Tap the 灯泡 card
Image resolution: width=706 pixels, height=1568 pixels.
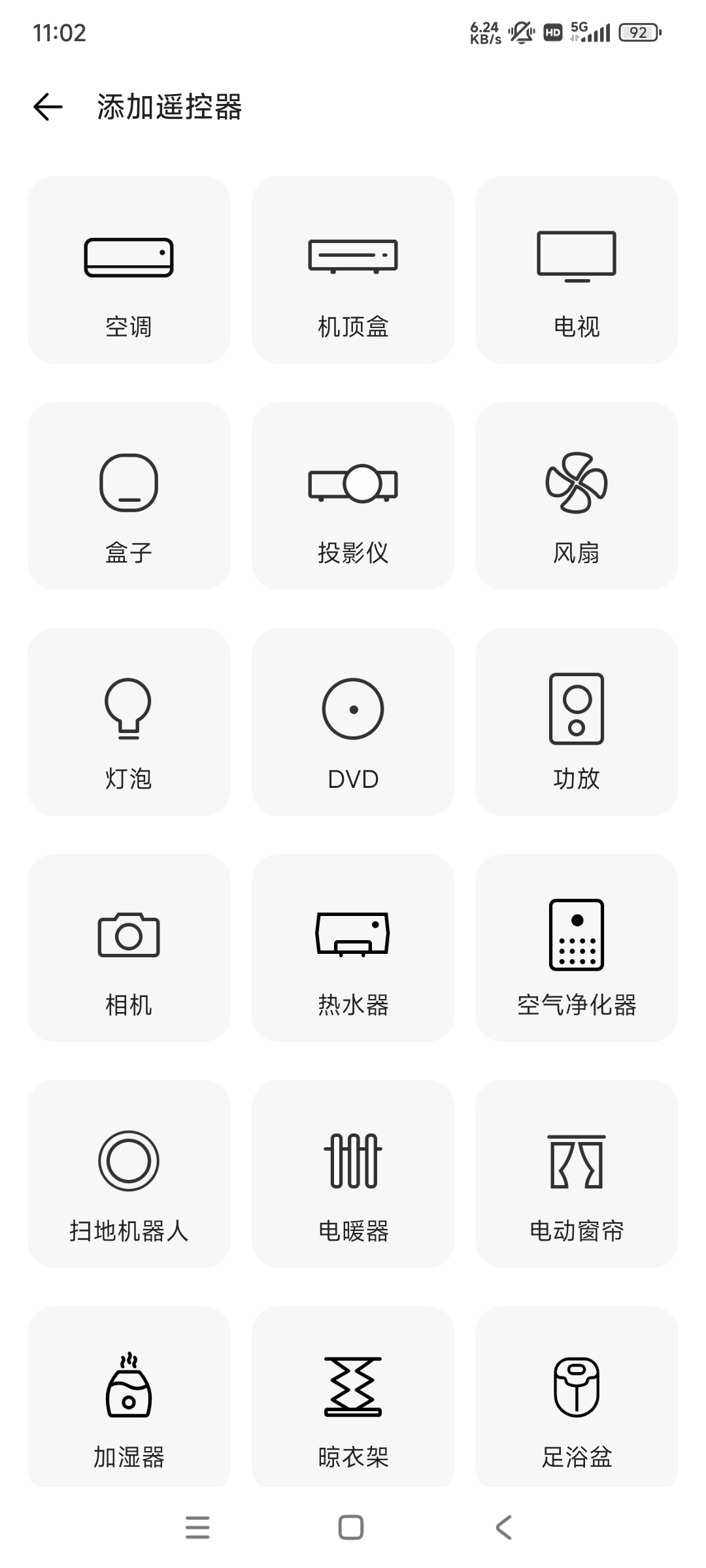129,722
